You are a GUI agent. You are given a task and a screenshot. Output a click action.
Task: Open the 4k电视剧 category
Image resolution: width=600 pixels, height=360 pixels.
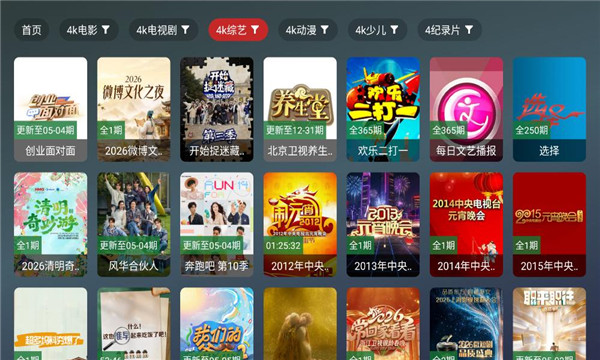(x=163, y=30)
